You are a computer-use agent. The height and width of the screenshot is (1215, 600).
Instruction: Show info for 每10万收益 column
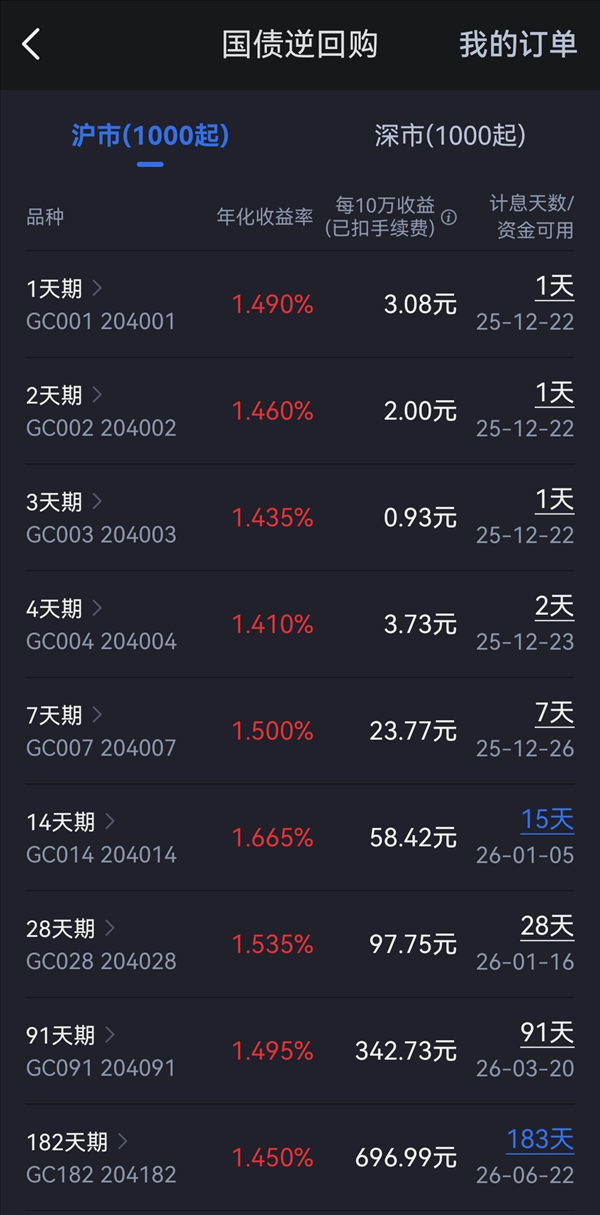449,217
